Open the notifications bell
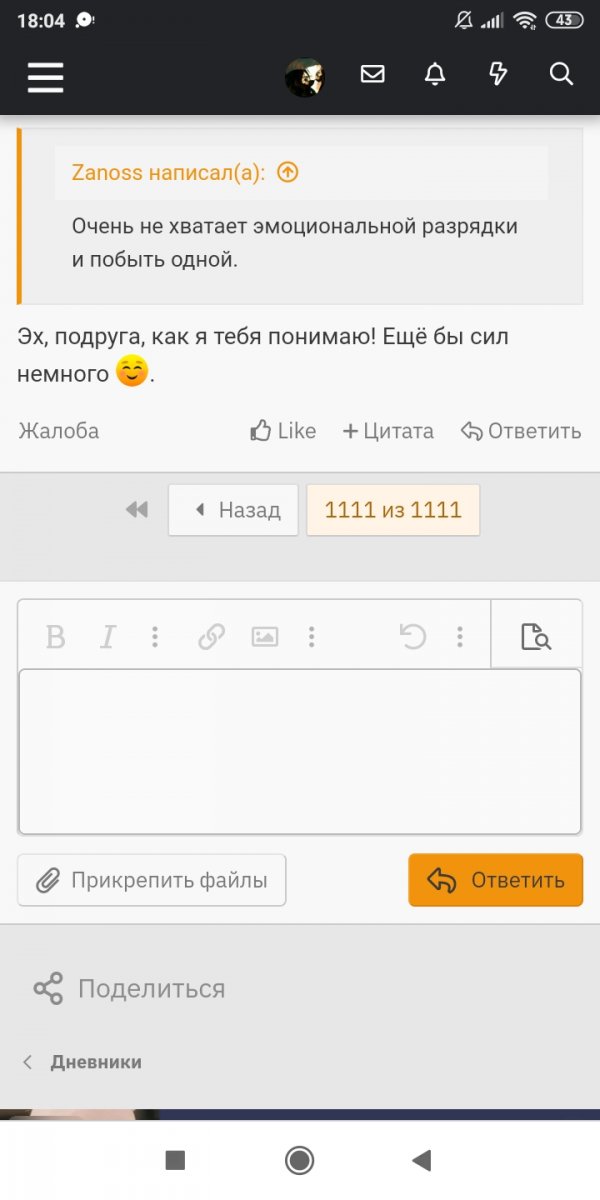Viewport: 600px width, 1200px height. click(435, 75)
